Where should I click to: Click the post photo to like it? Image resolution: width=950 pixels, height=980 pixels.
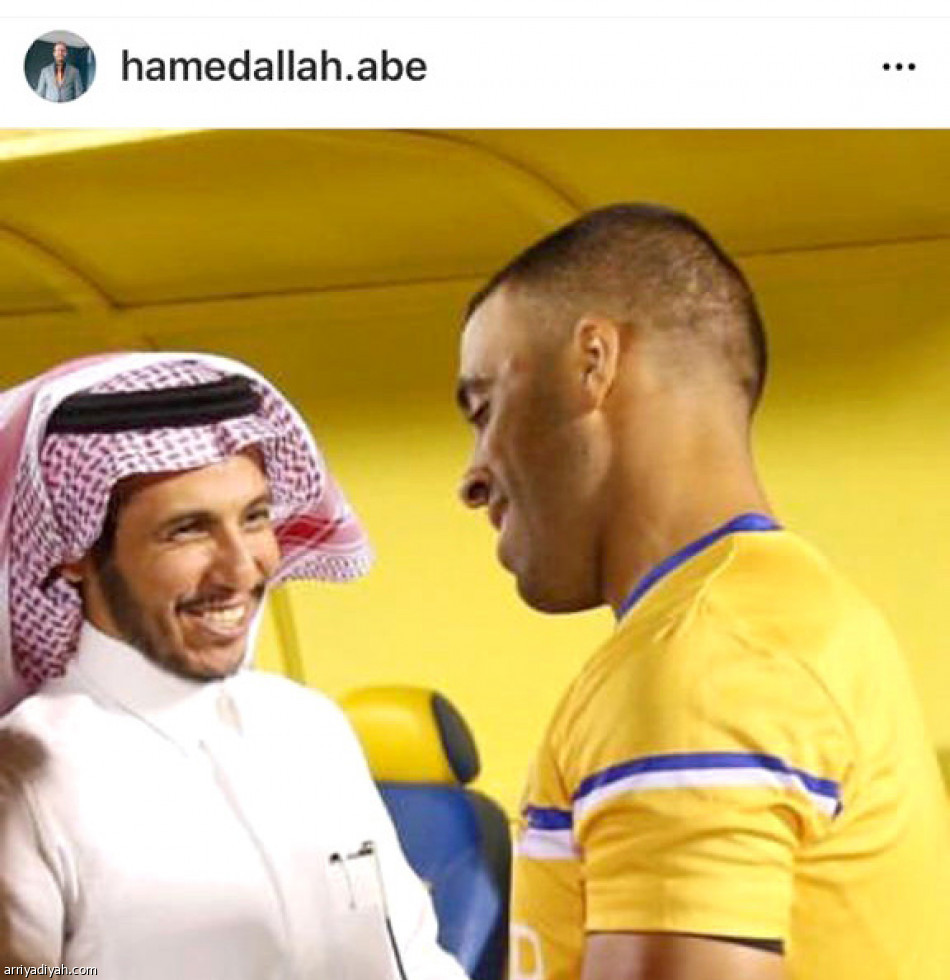[x=475, y=550]
